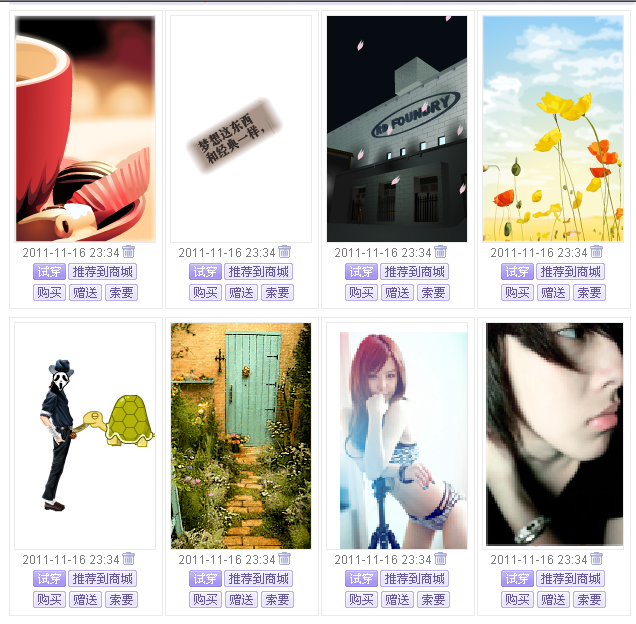Open the teal garden door picture
Screen dimensions: 636x624
(241, 435)
